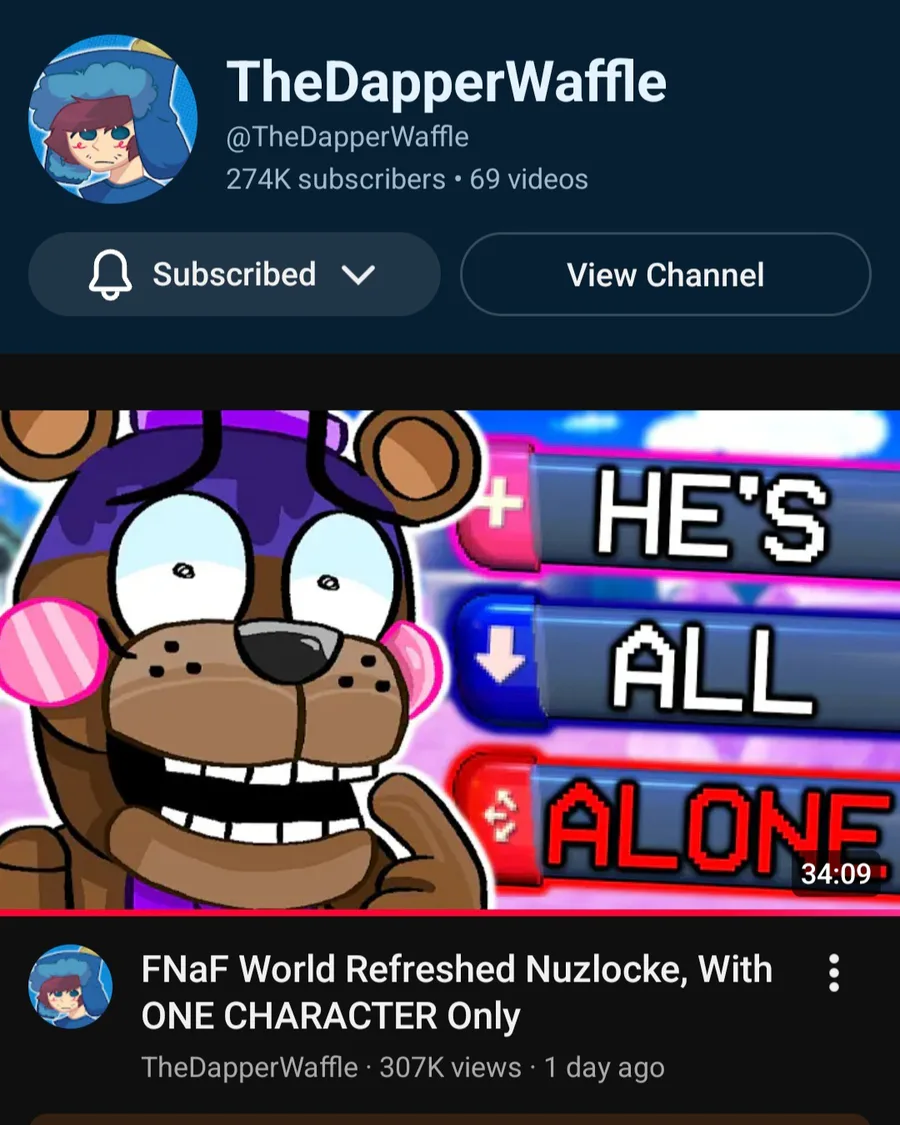Tap the small channel avatar beside the video title

point(70,987)
